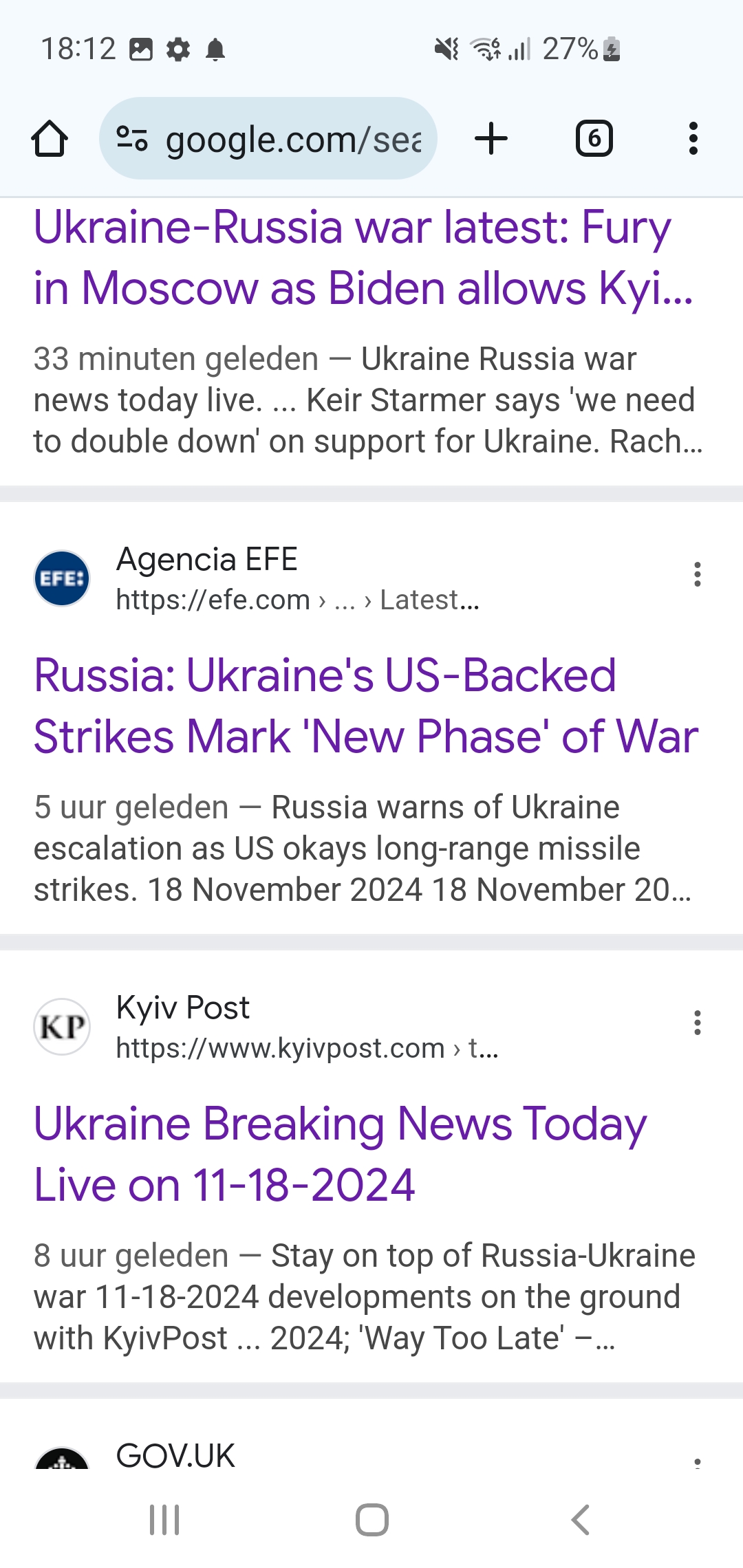Open 'Russia: Ukraine's US-Backed Strikes' article
This screenshot has width=743, height=1568.
366,706
